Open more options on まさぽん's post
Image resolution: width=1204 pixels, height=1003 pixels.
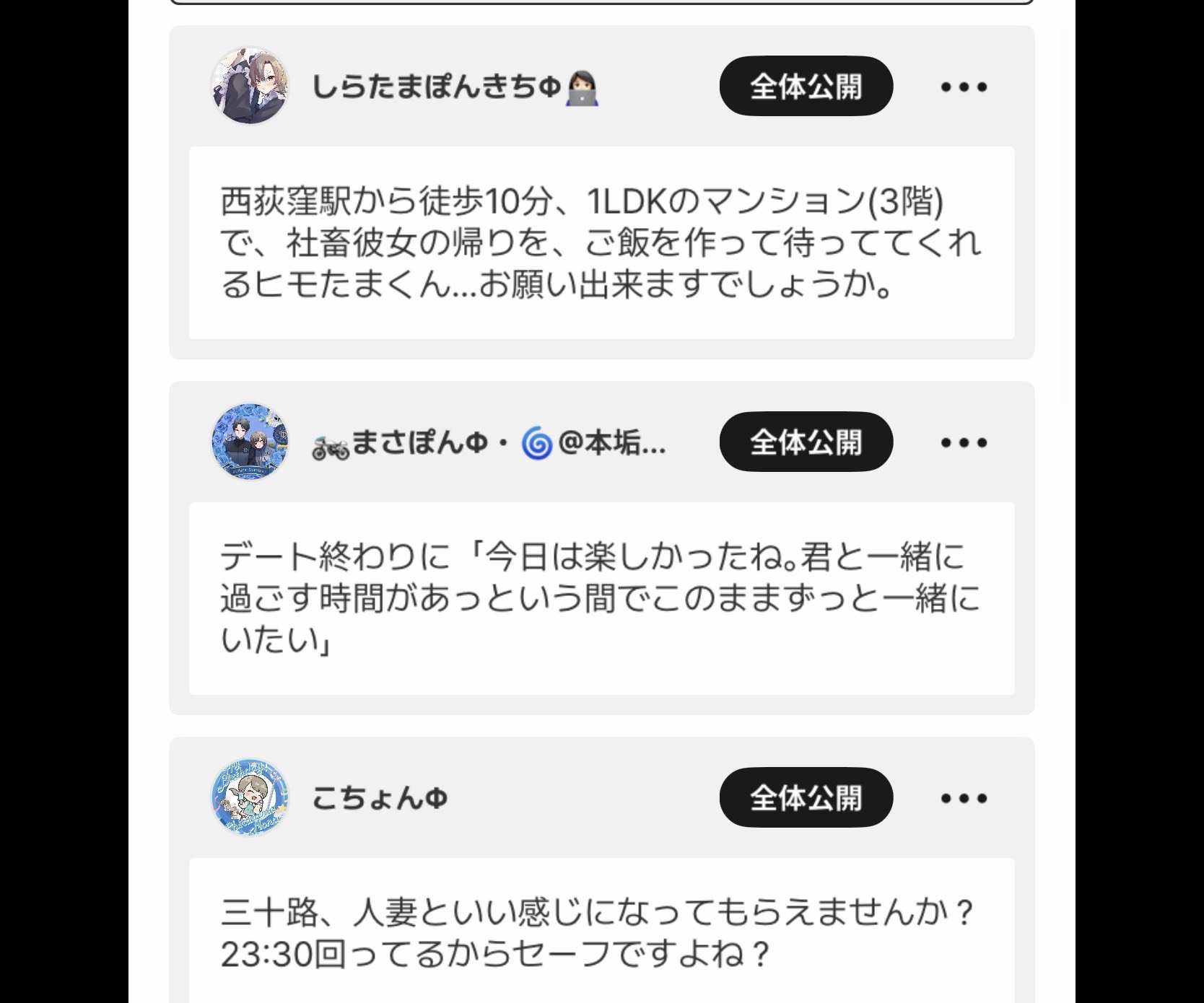point(964,442)
